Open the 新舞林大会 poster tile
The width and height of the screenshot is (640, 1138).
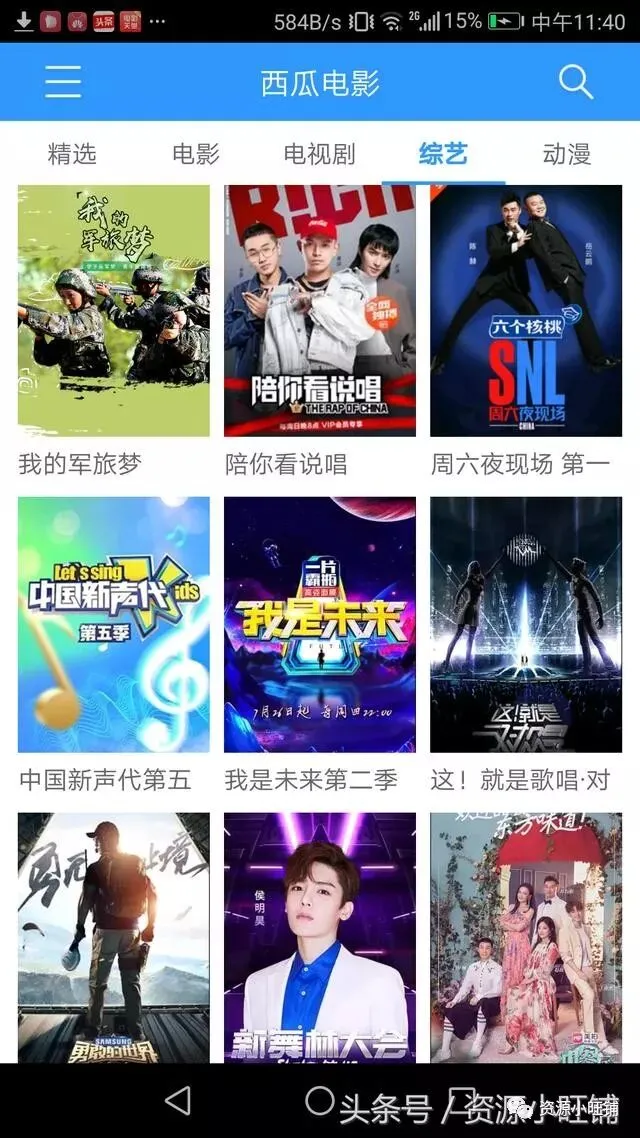coord(320,936)
